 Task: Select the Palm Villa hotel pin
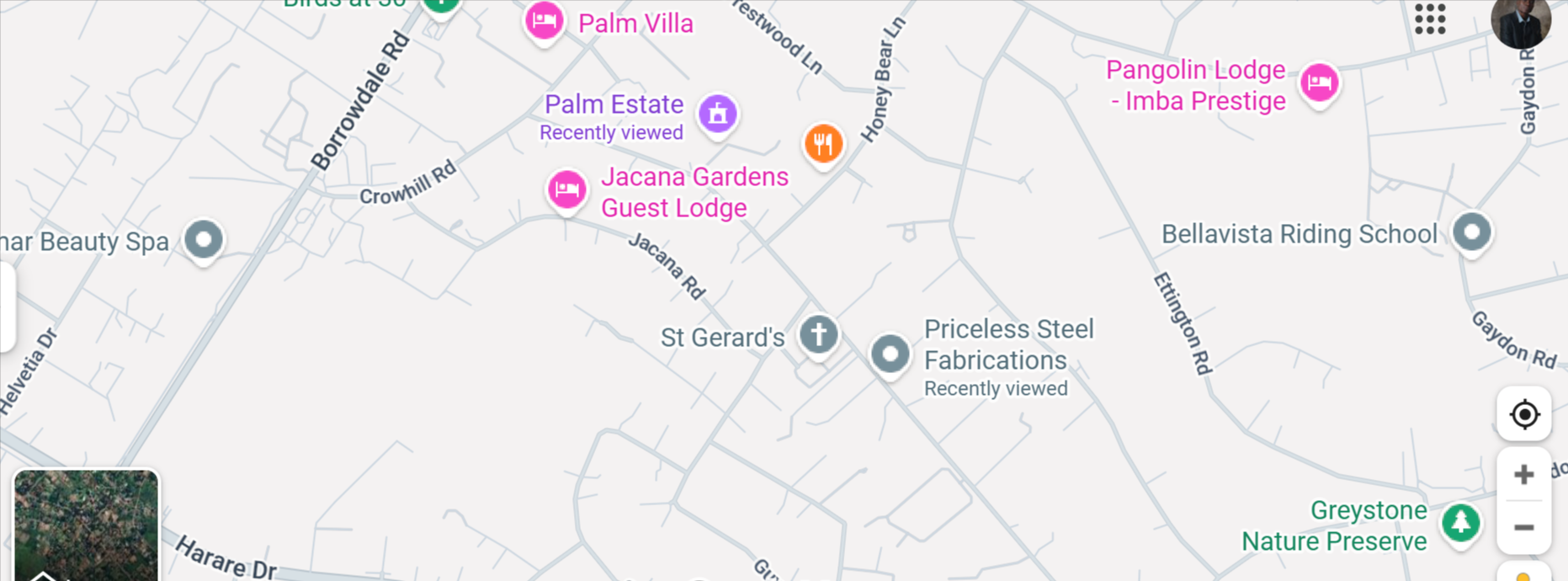544,21
